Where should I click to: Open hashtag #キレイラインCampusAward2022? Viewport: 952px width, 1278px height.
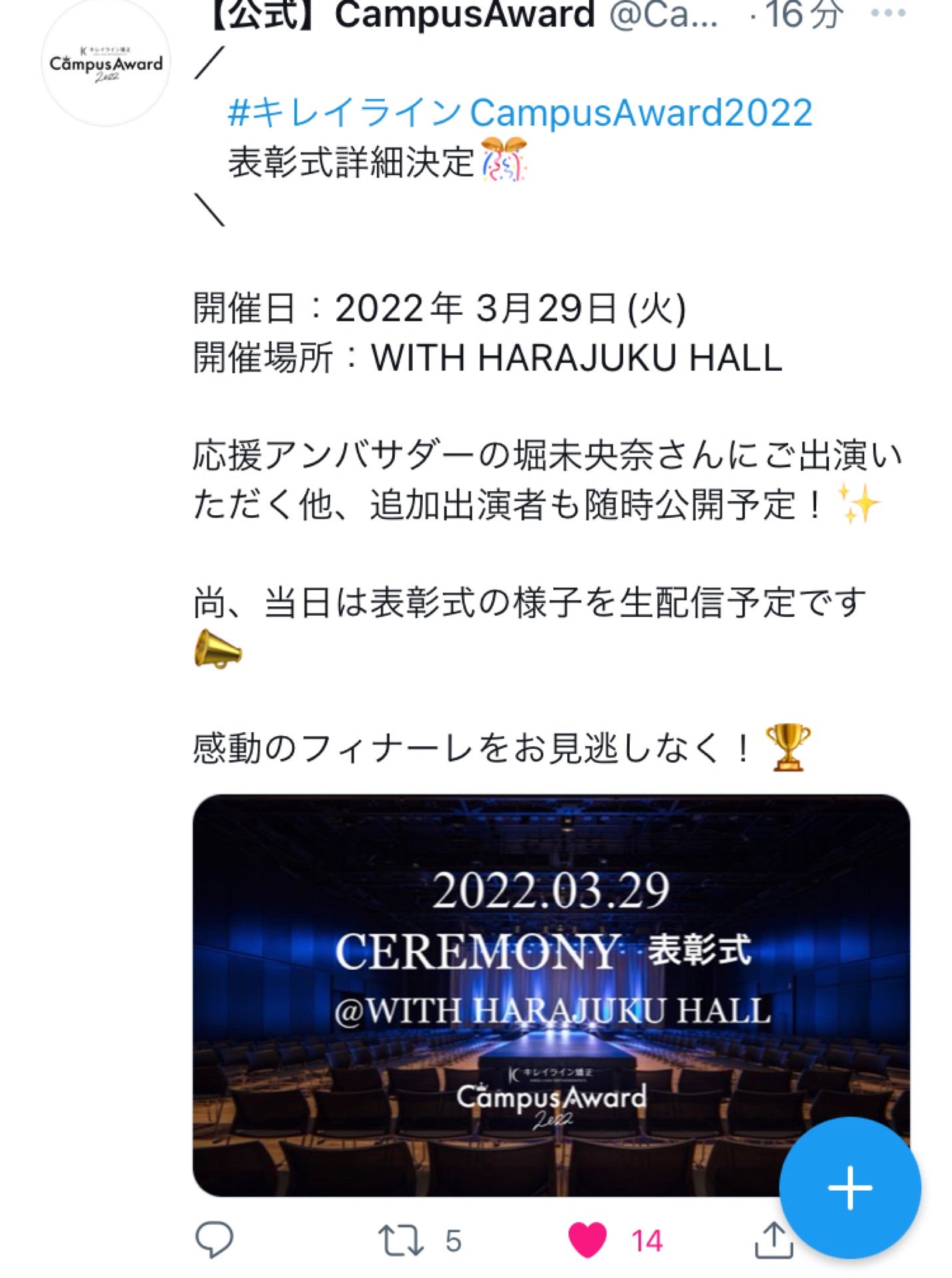pyautogui.click(x=520, y=112)
